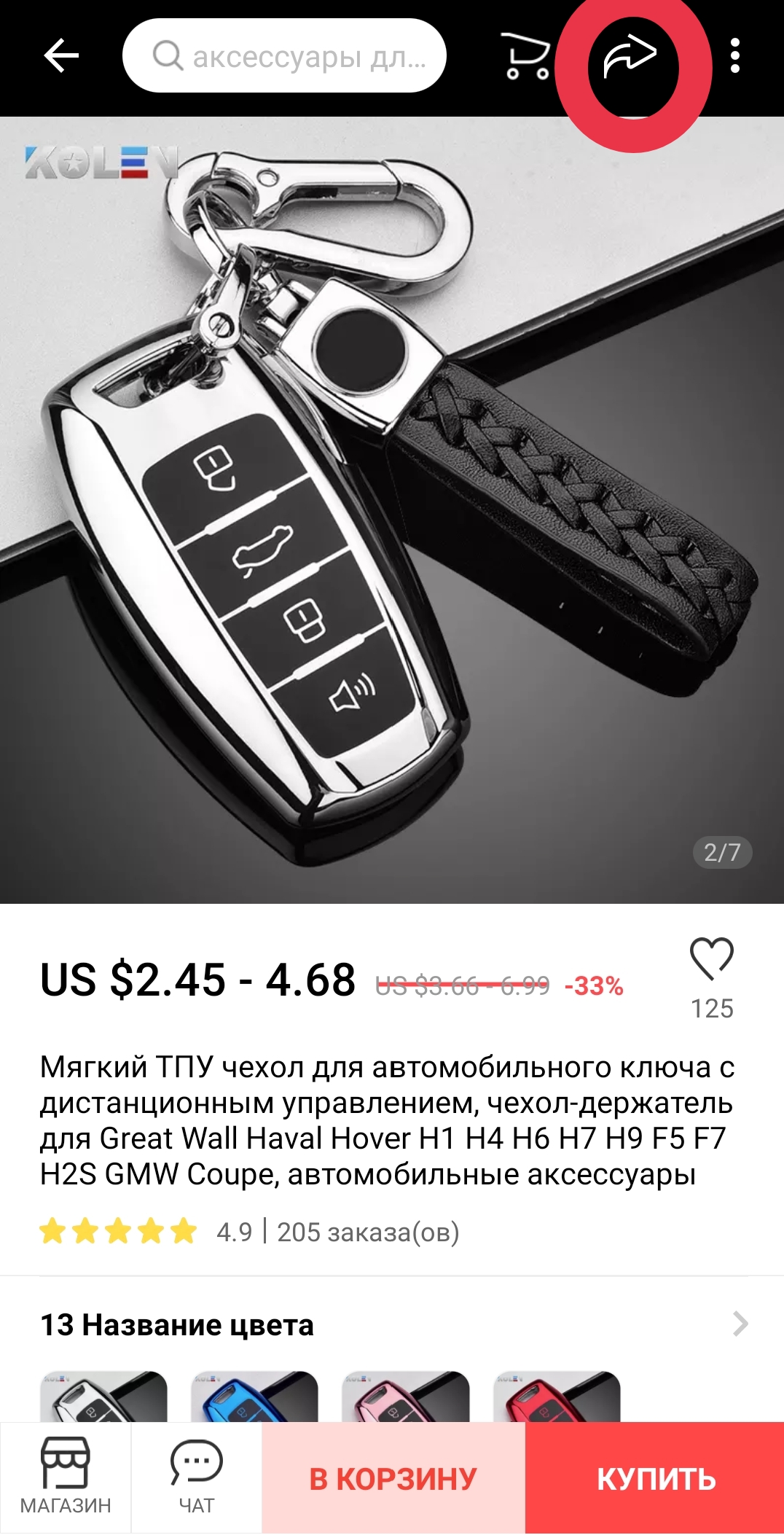
Task: Add product to wishlist with heart
Action: (x=711, y=959)
